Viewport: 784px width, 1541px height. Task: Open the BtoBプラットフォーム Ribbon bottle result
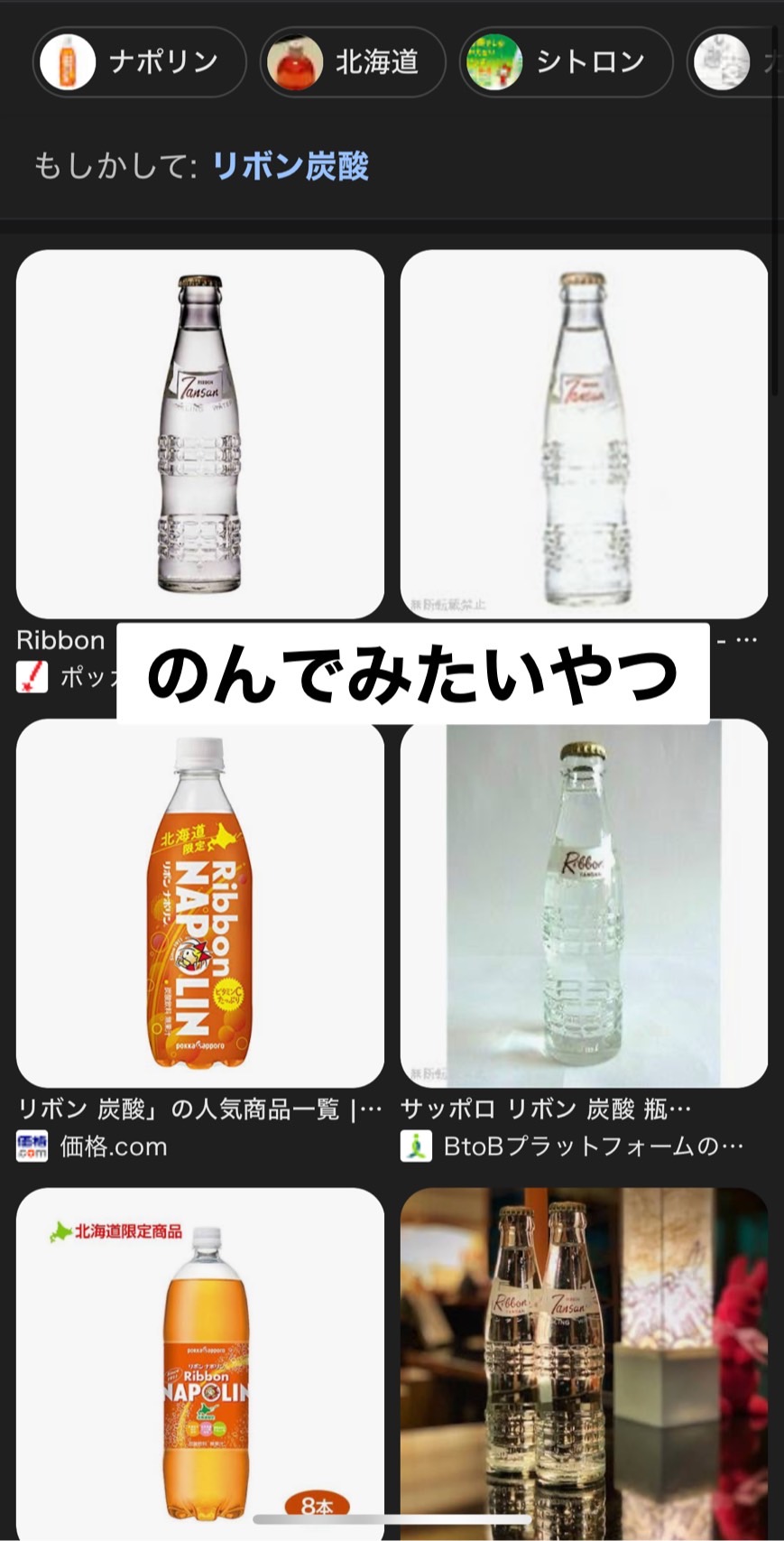[584, 904]
